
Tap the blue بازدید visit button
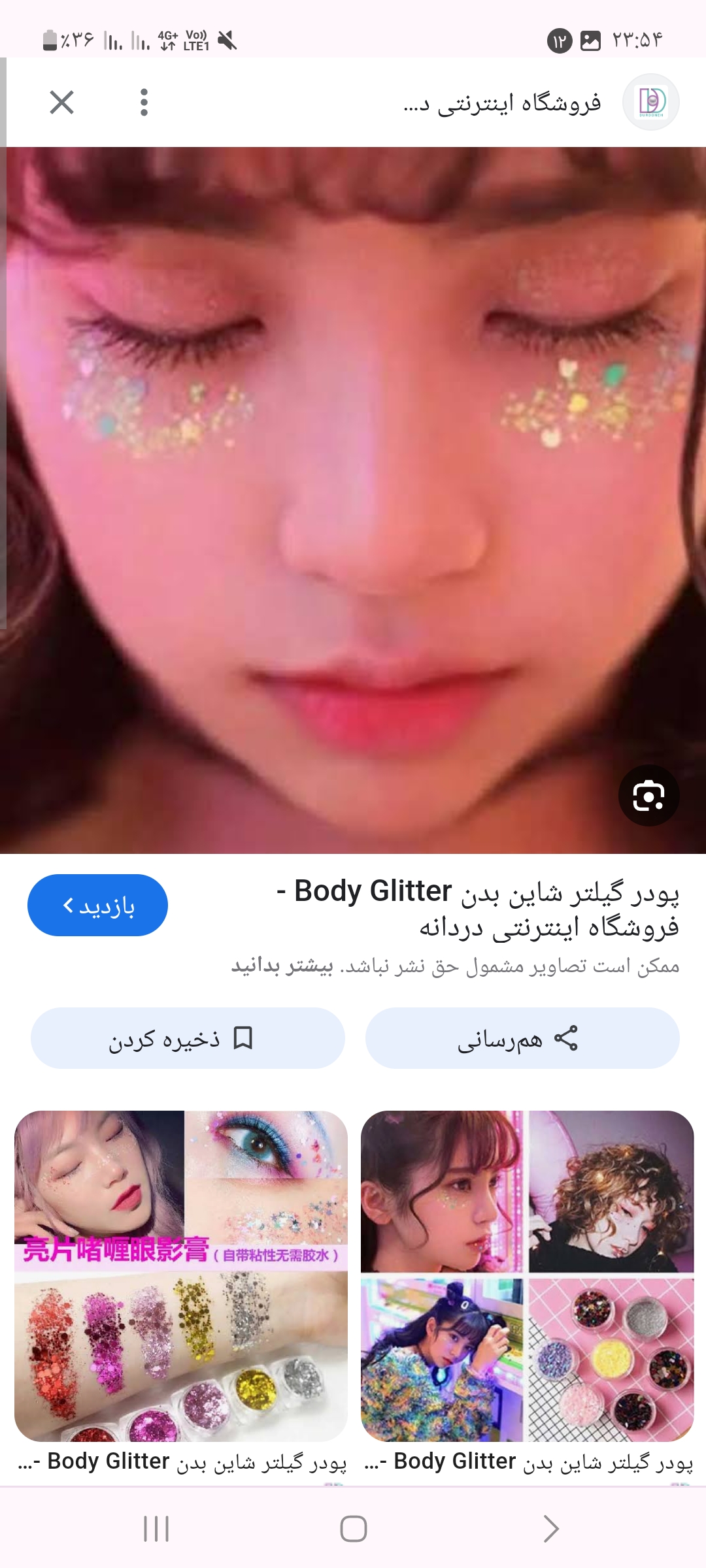[97, 905]
